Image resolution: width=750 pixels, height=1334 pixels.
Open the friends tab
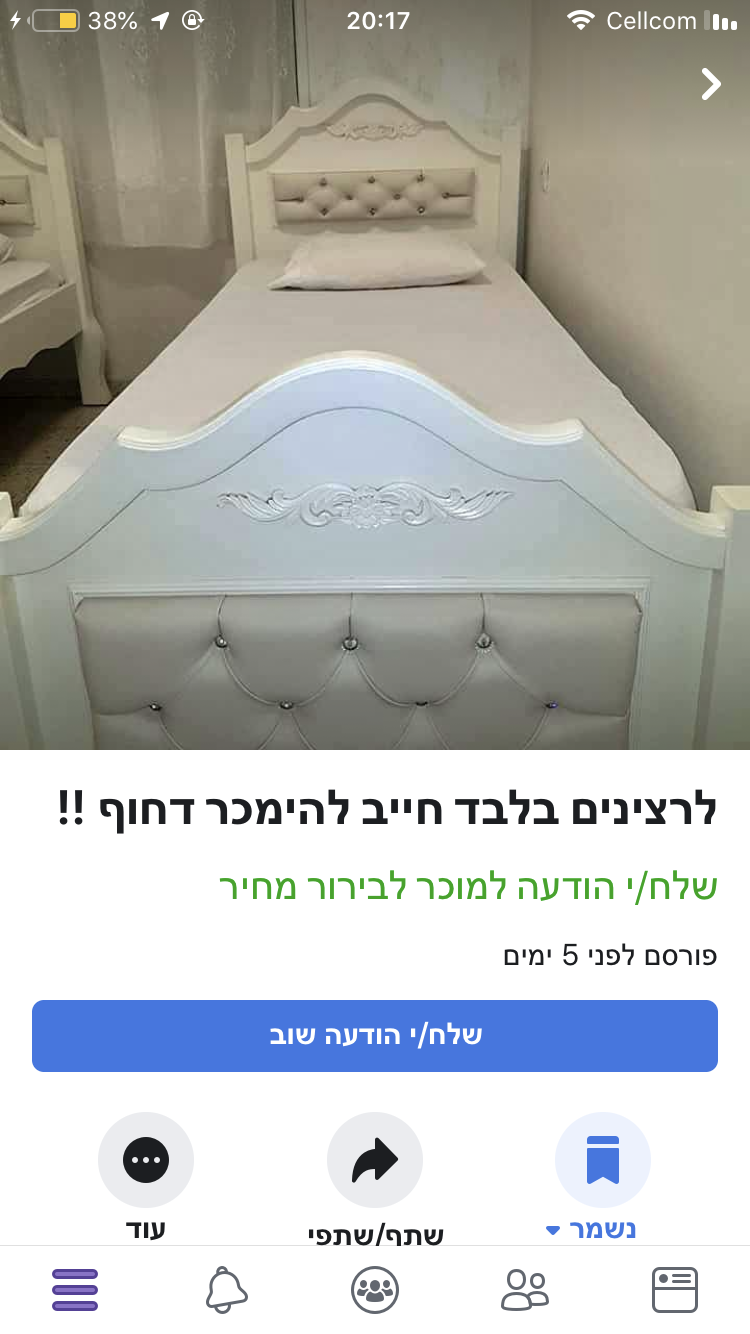525,1290
